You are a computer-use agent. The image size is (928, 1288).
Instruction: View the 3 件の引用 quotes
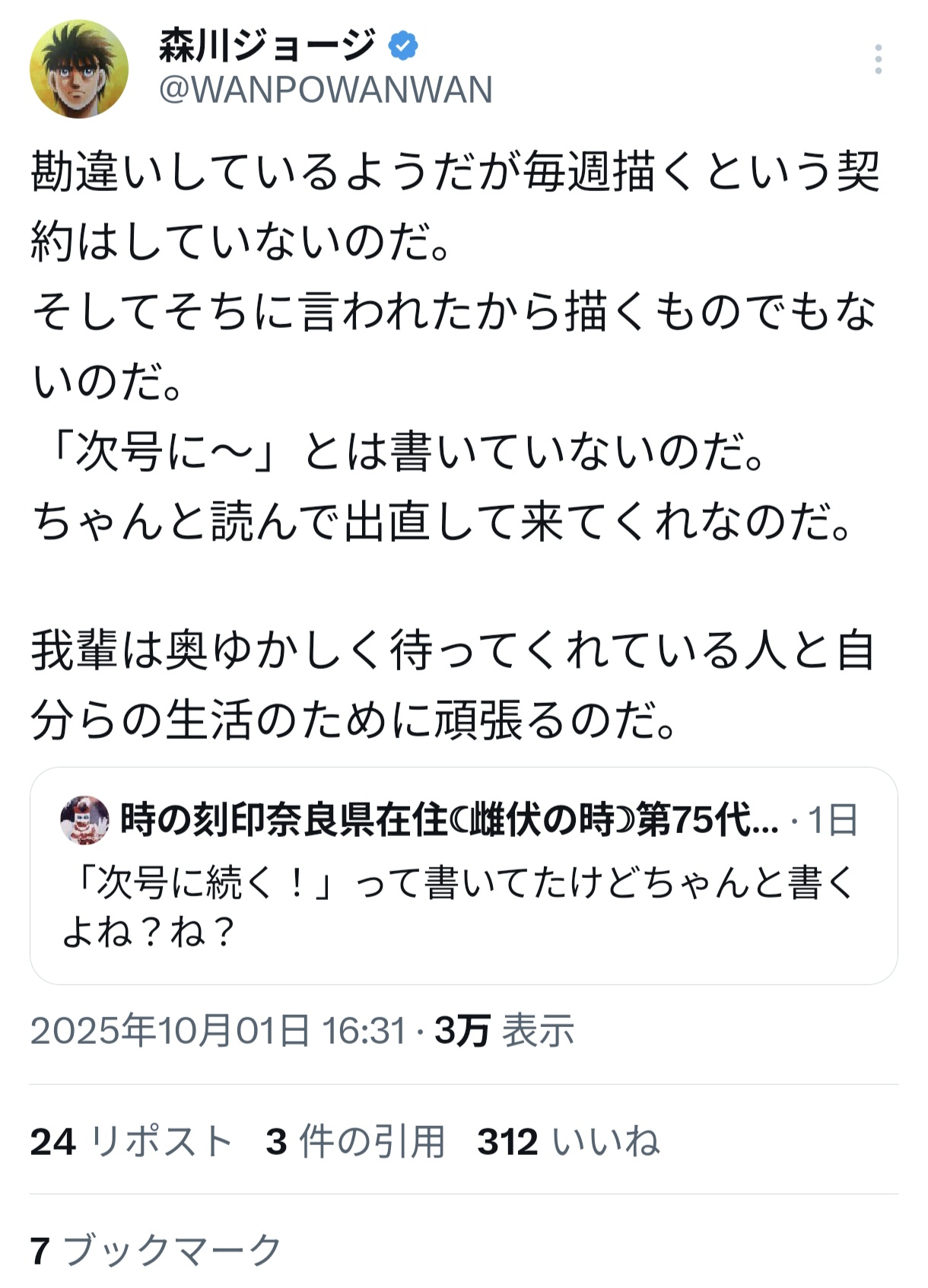tap(354, 1141)
